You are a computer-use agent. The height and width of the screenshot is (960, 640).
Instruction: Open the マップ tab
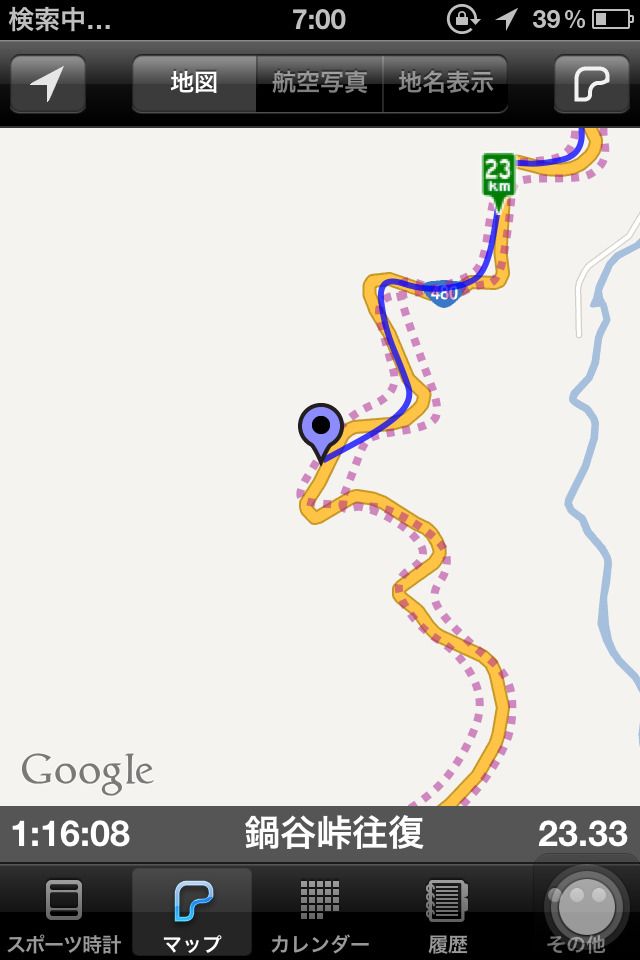192,912
